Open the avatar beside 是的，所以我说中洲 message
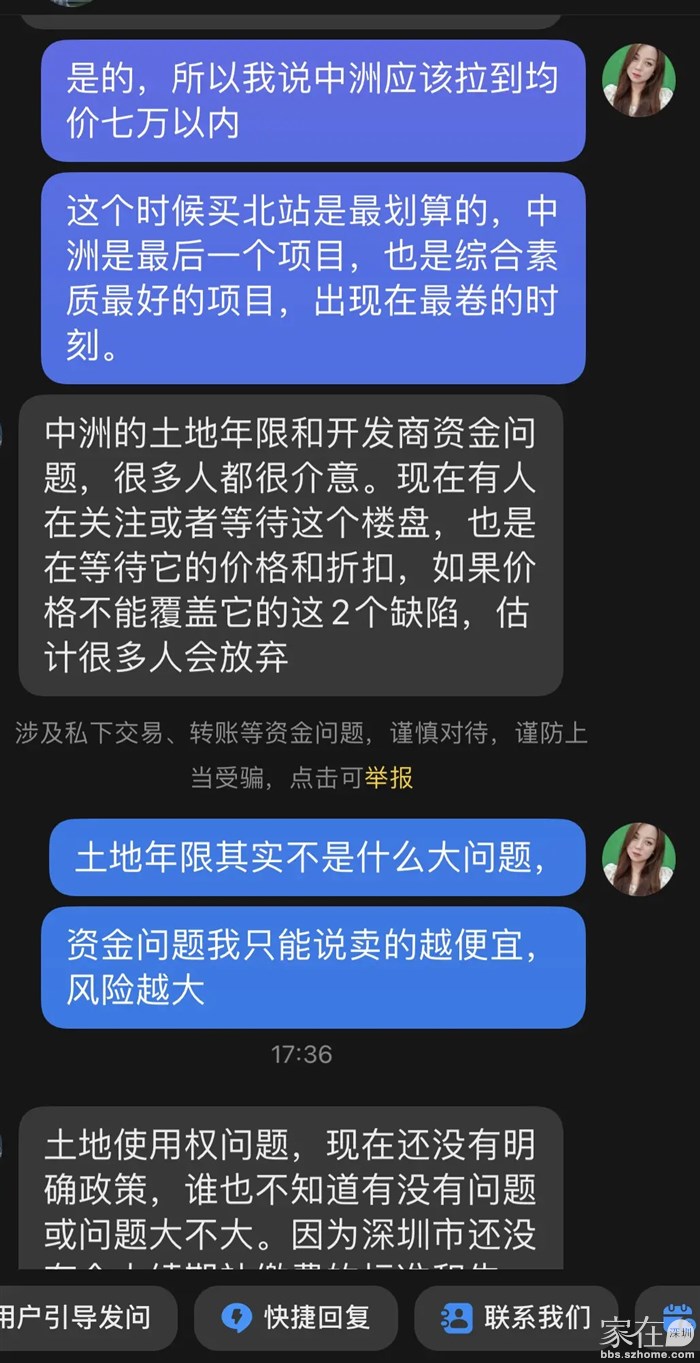 coord(638,81)
